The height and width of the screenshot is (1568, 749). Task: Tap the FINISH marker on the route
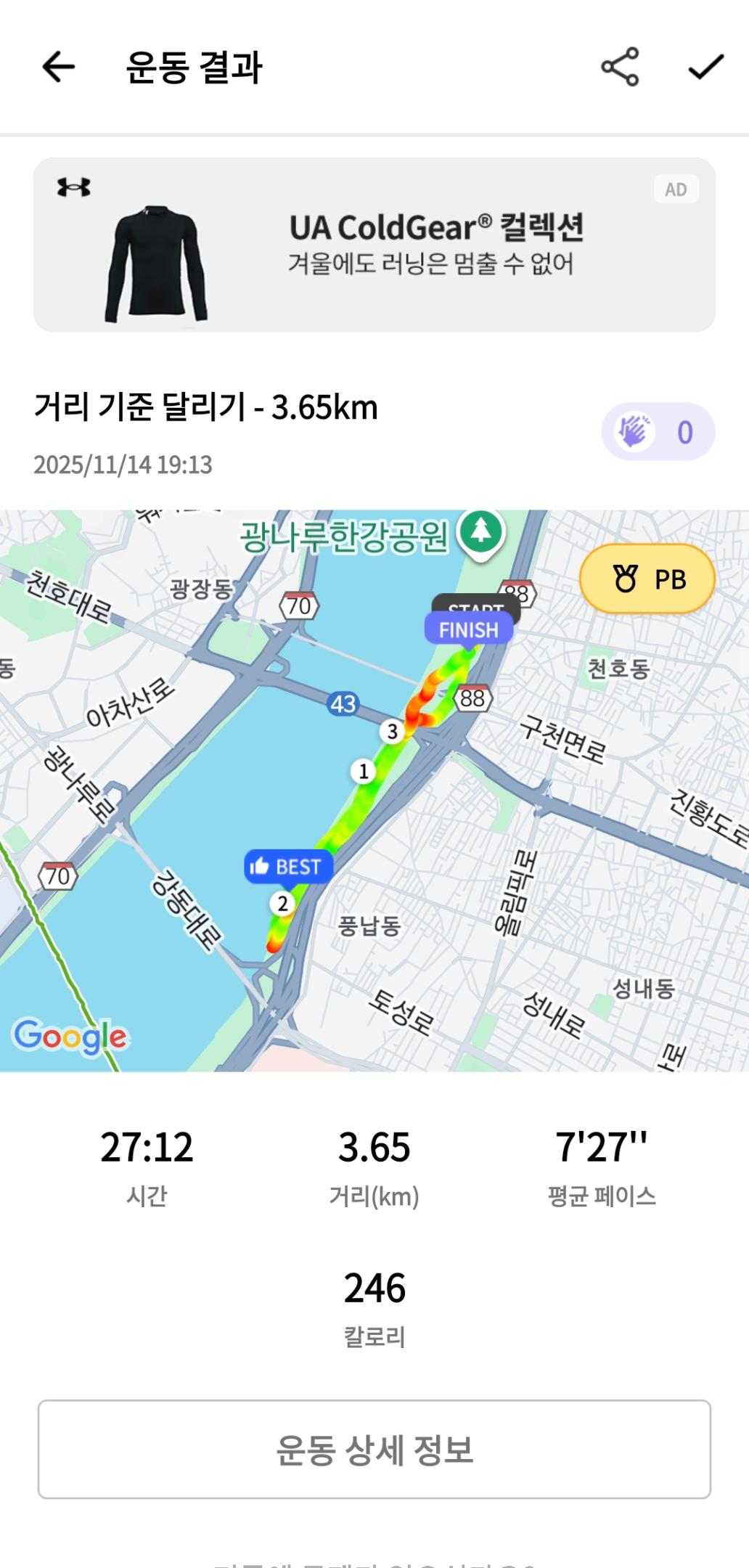pos(468,629)
